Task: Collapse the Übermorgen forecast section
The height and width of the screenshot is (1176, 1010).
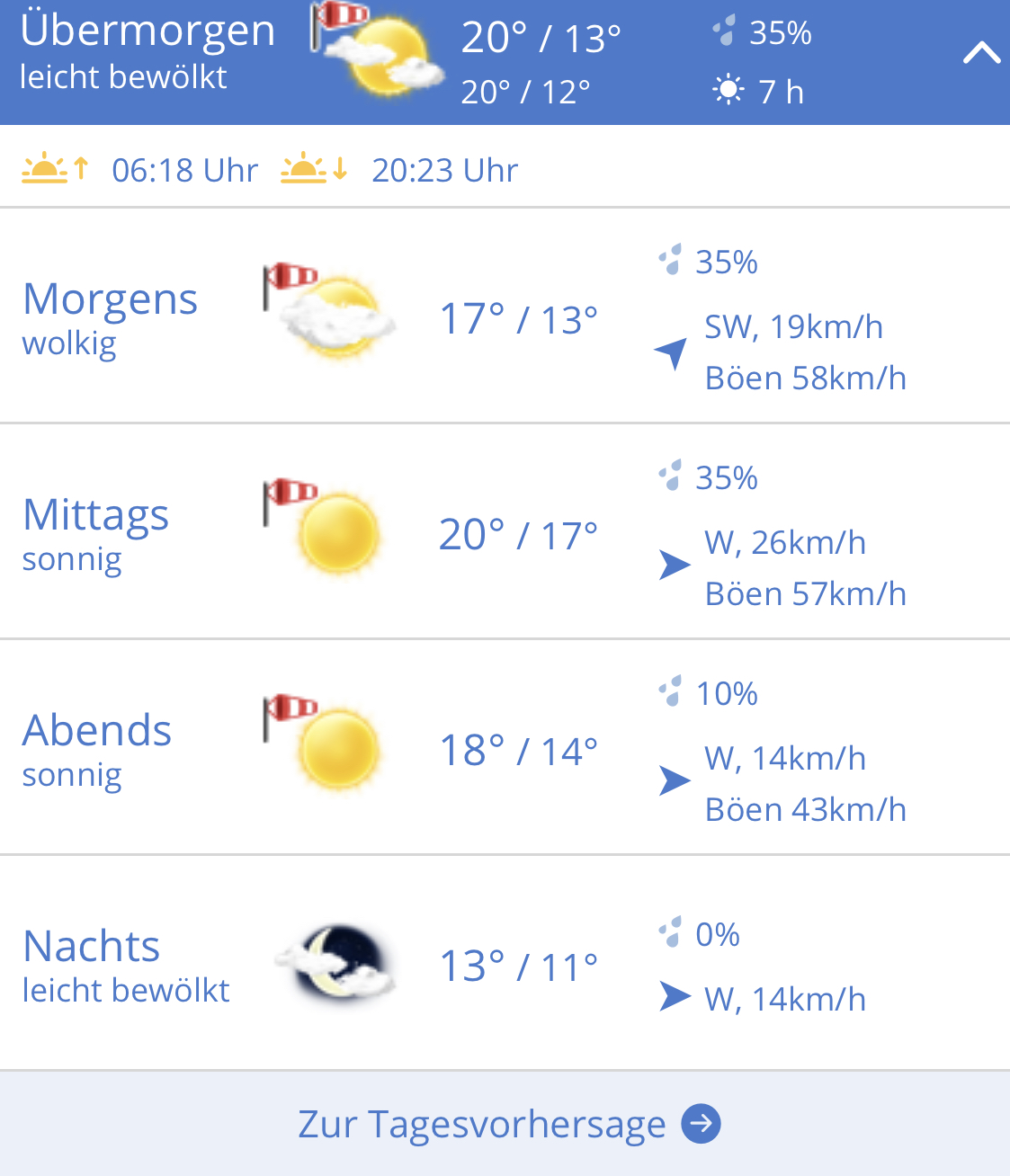Action: (980, 55)
